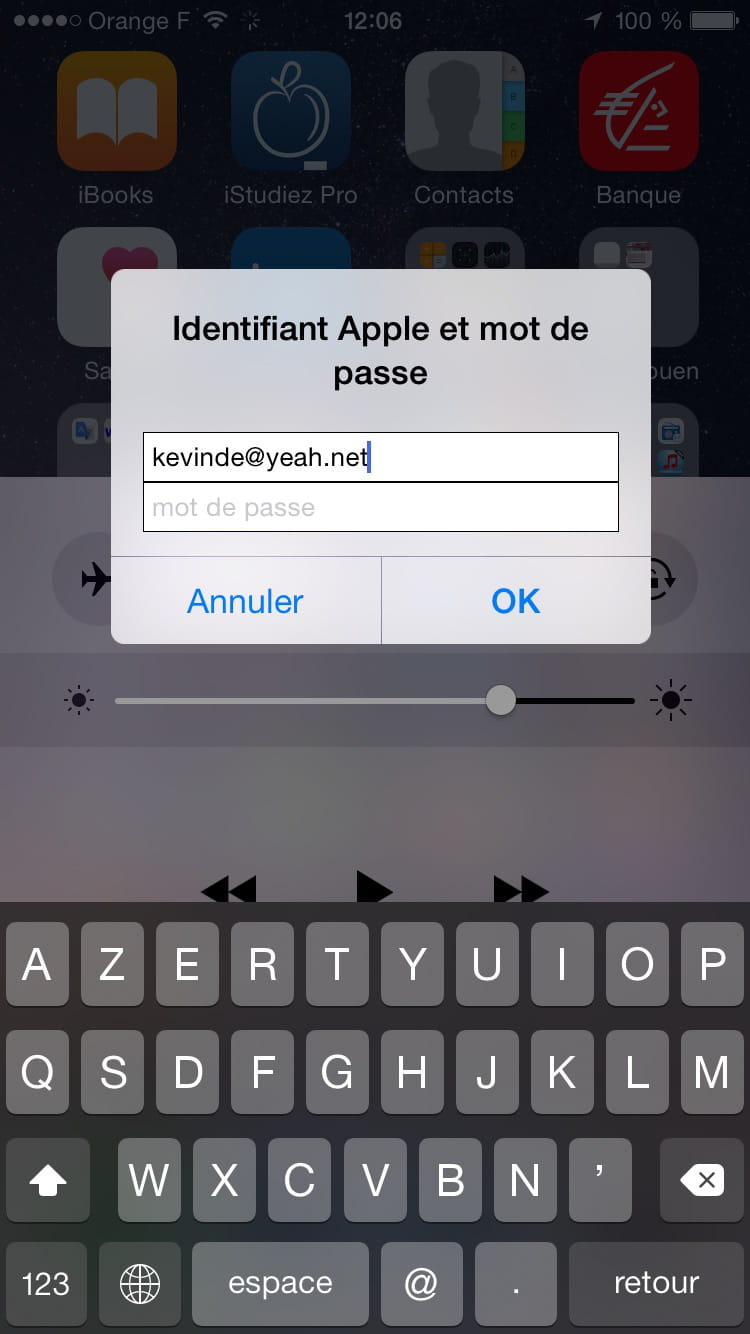Tap the retour key
This screenshot has height=1334, width=750.
click(657, 1283)
